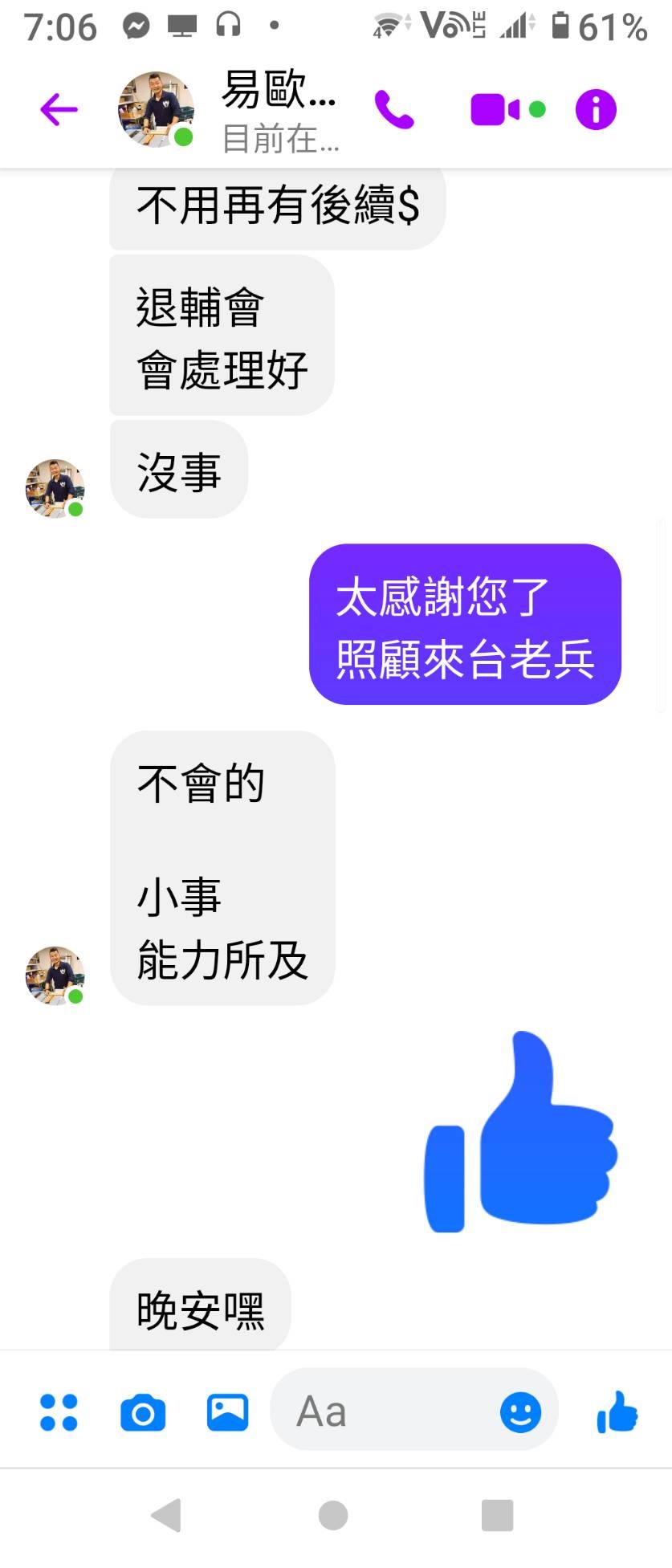Viewport: 672px width, 1568px height.
Task: Open the emoji picker smiley
Action: pos(520,1412)
